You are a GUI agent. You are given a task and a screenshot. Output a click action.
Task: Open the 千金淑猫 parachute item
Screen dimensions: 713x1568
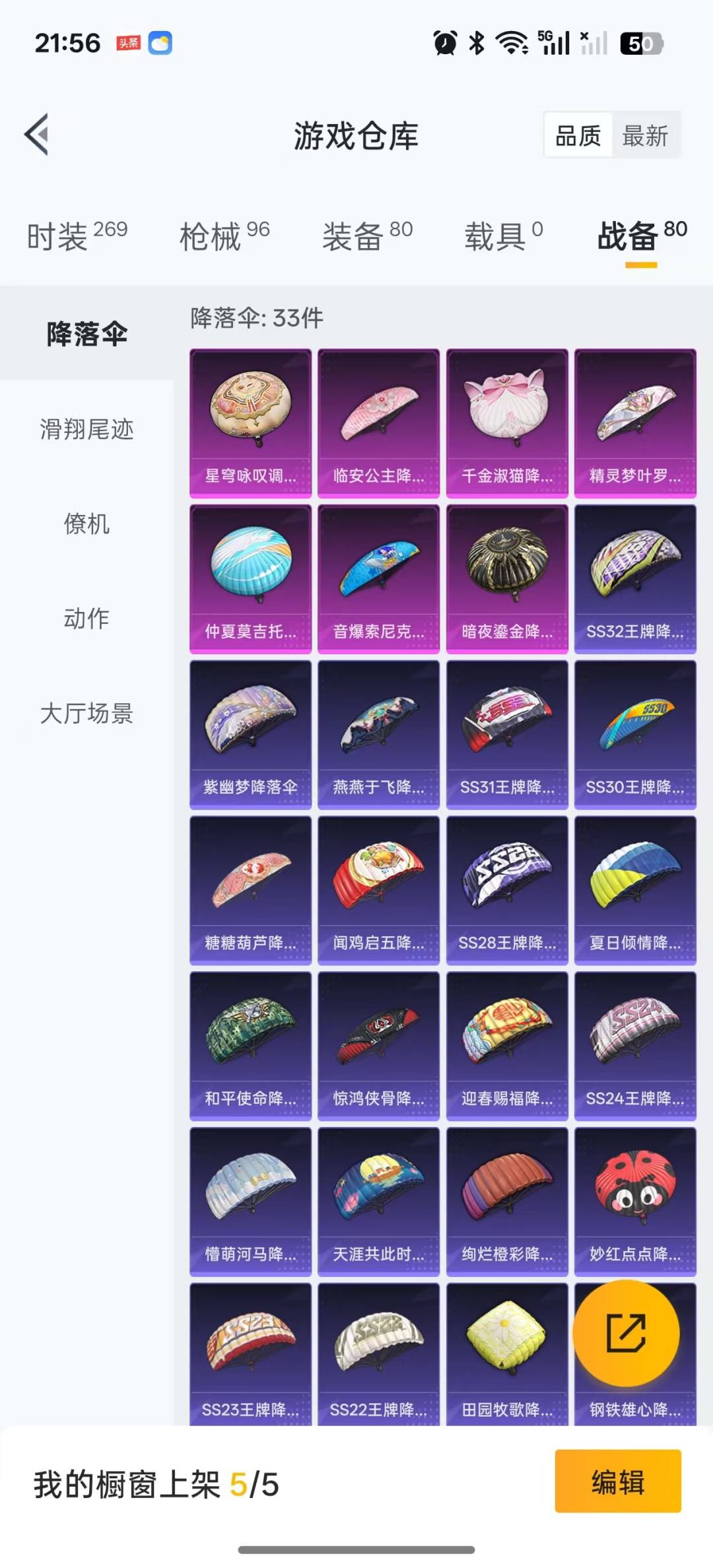[x=507, y=423]
